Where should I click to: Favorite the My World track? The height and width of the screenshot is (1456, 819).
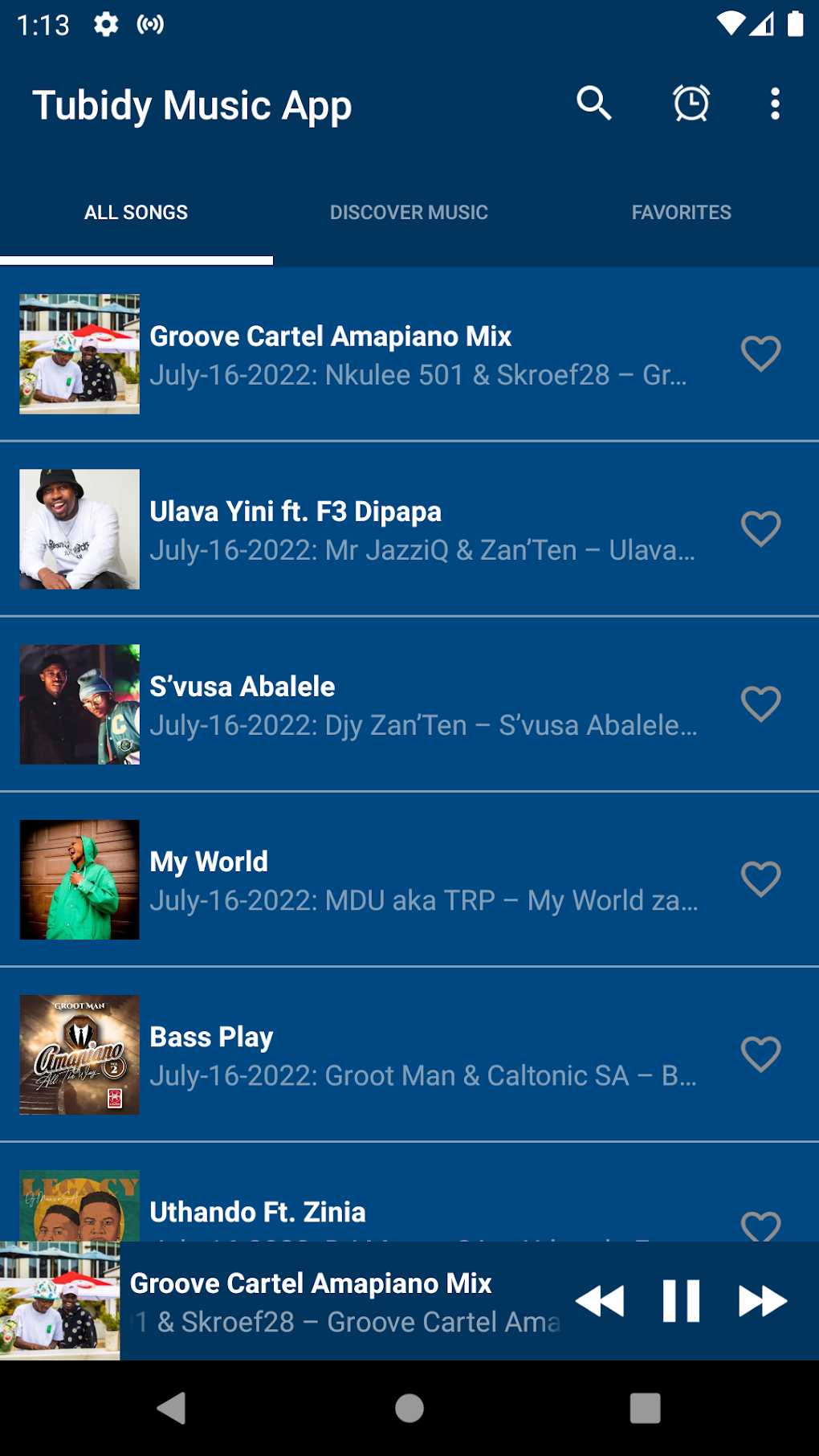click(760, 879)
